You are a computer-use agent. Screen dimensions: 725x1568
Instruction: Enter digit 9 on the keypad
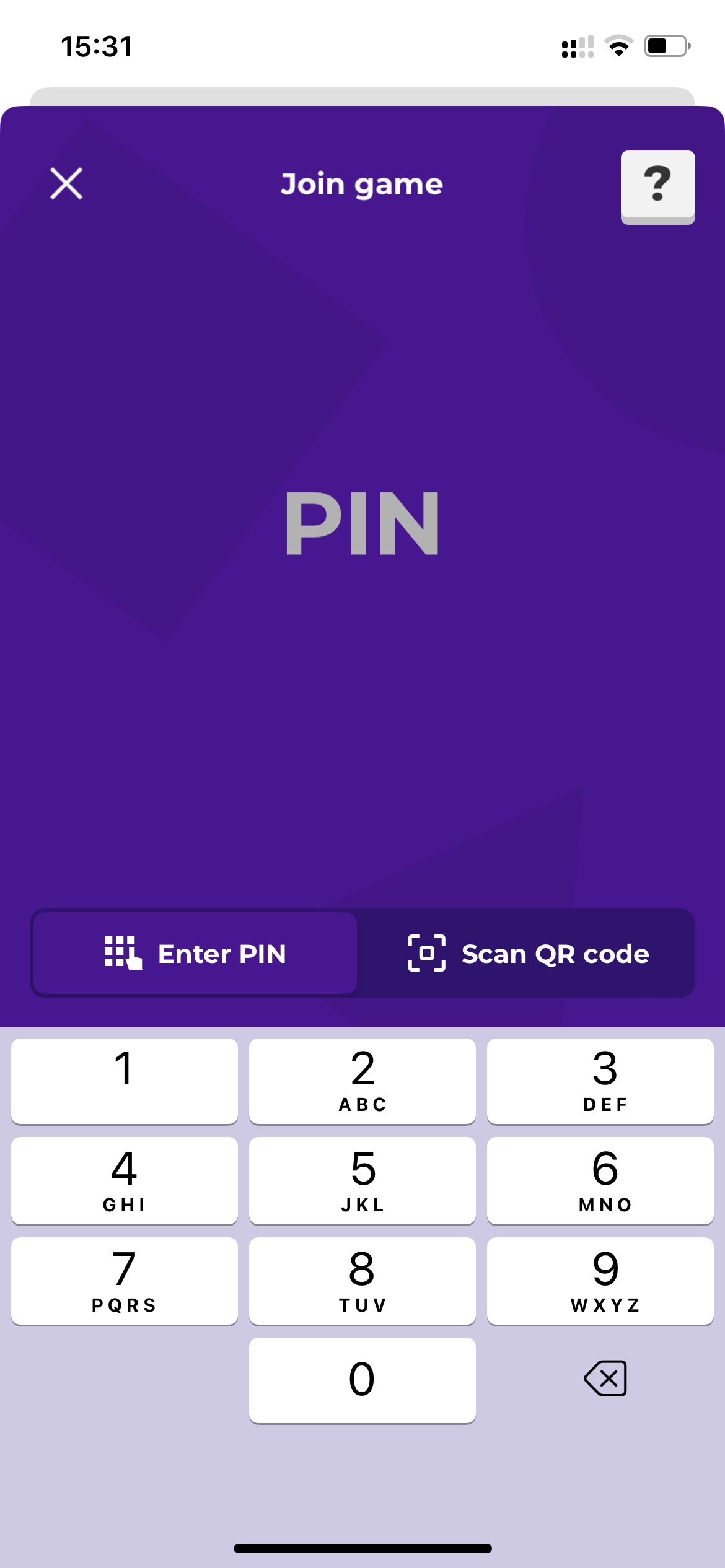[600, 1281]
